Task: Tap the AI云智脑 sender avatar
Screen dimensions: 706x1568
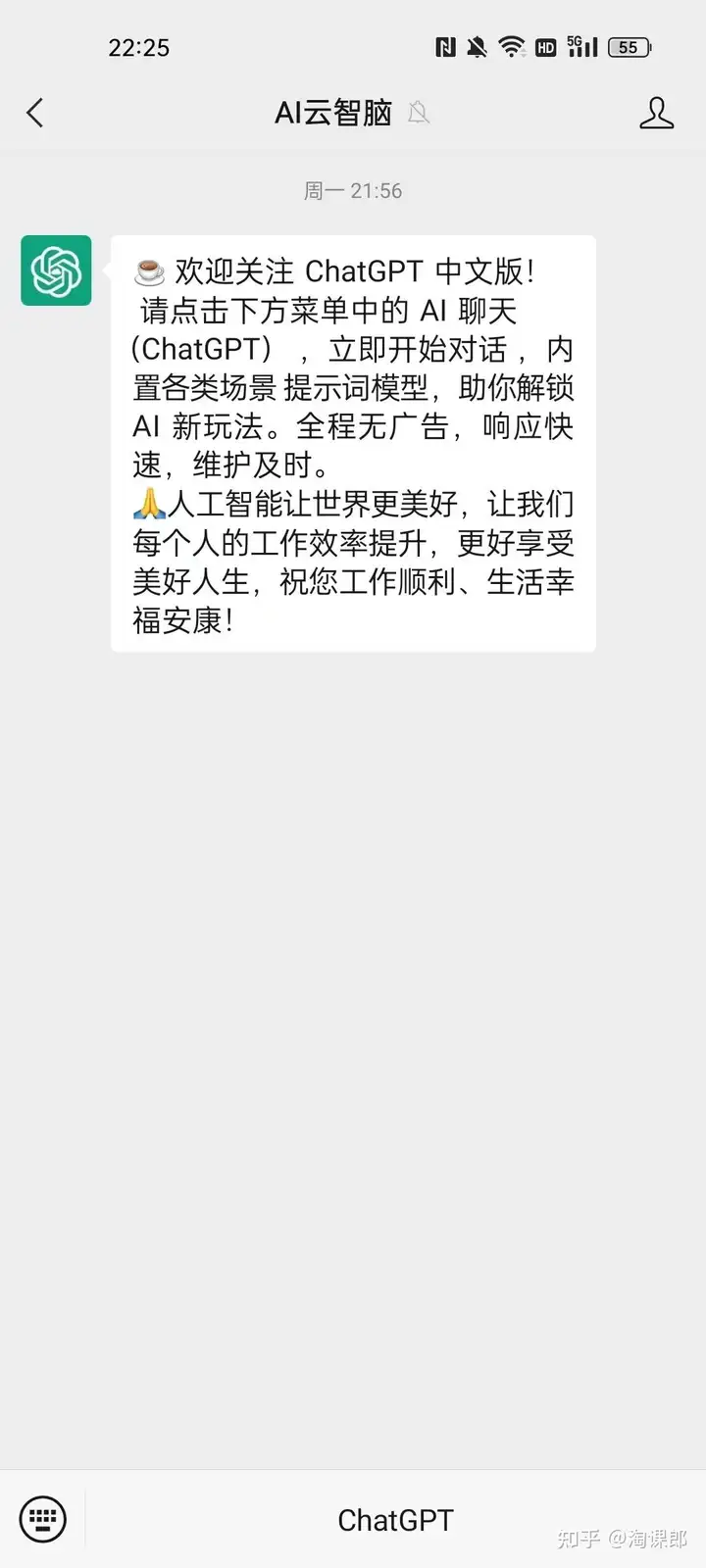Action: 57,270
